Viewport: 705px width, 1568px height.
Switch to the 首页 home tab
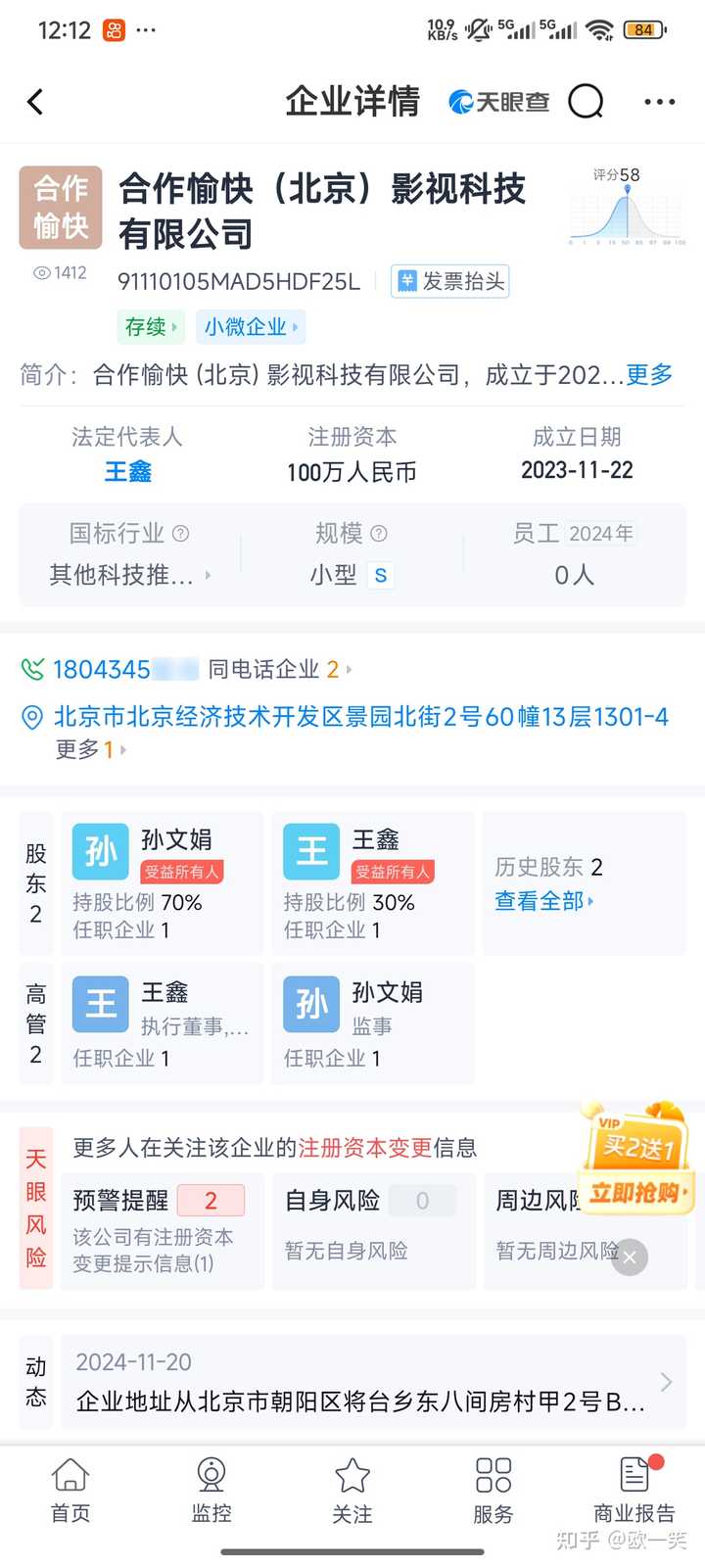pos(70,1490)
